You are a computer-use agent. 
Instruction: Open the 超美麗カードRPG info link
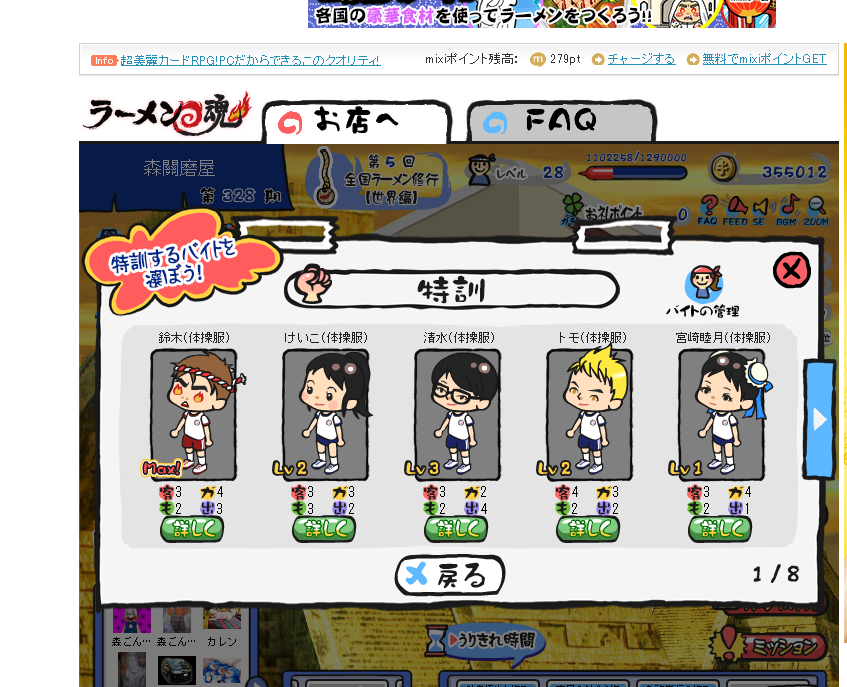[250, 60]
